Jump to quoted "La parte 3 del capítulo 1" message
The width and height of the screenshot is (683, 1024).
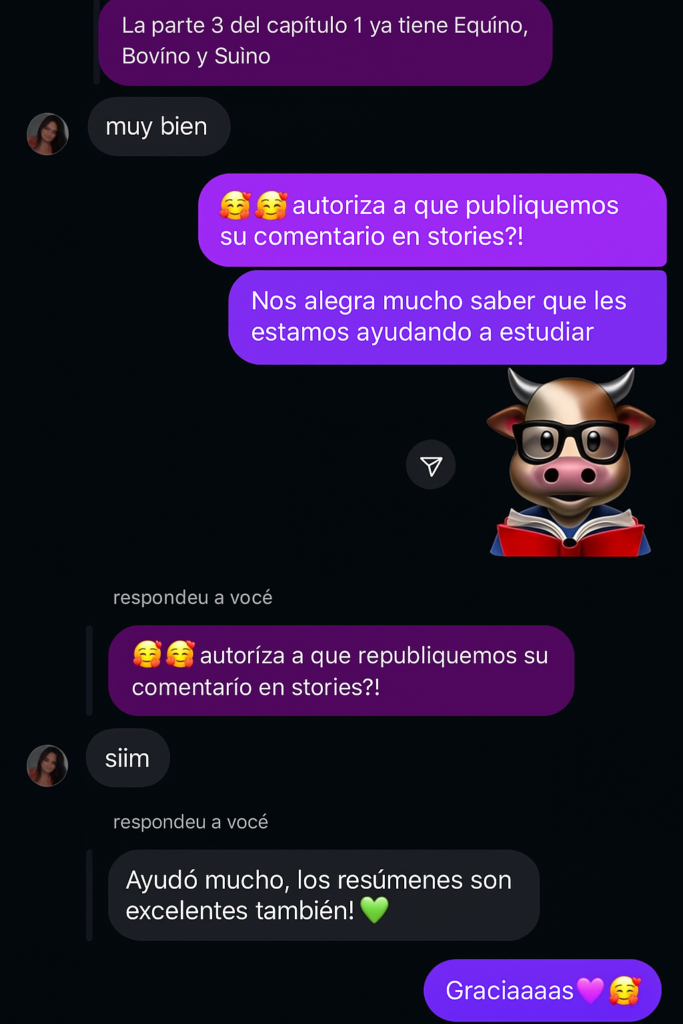pos(324,41)
